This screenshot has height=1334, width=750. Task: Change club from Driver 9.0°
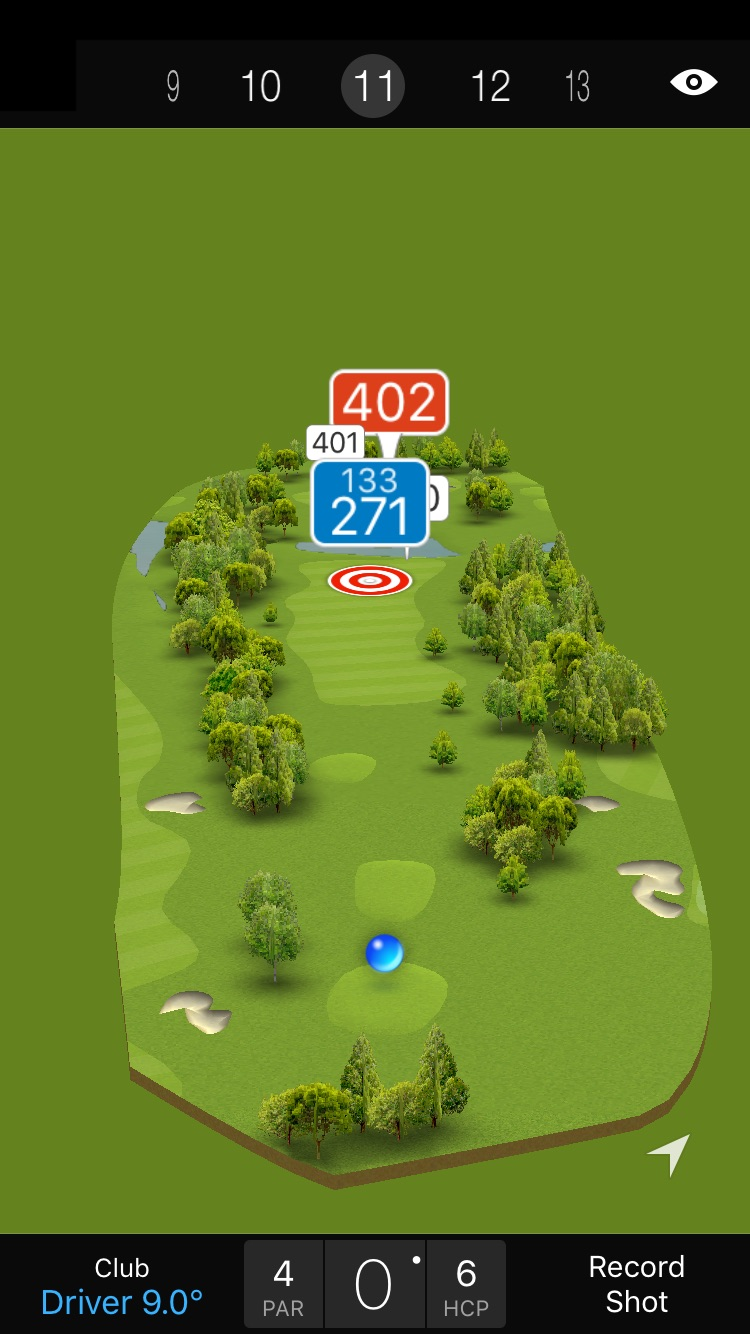coord(122,1285)
